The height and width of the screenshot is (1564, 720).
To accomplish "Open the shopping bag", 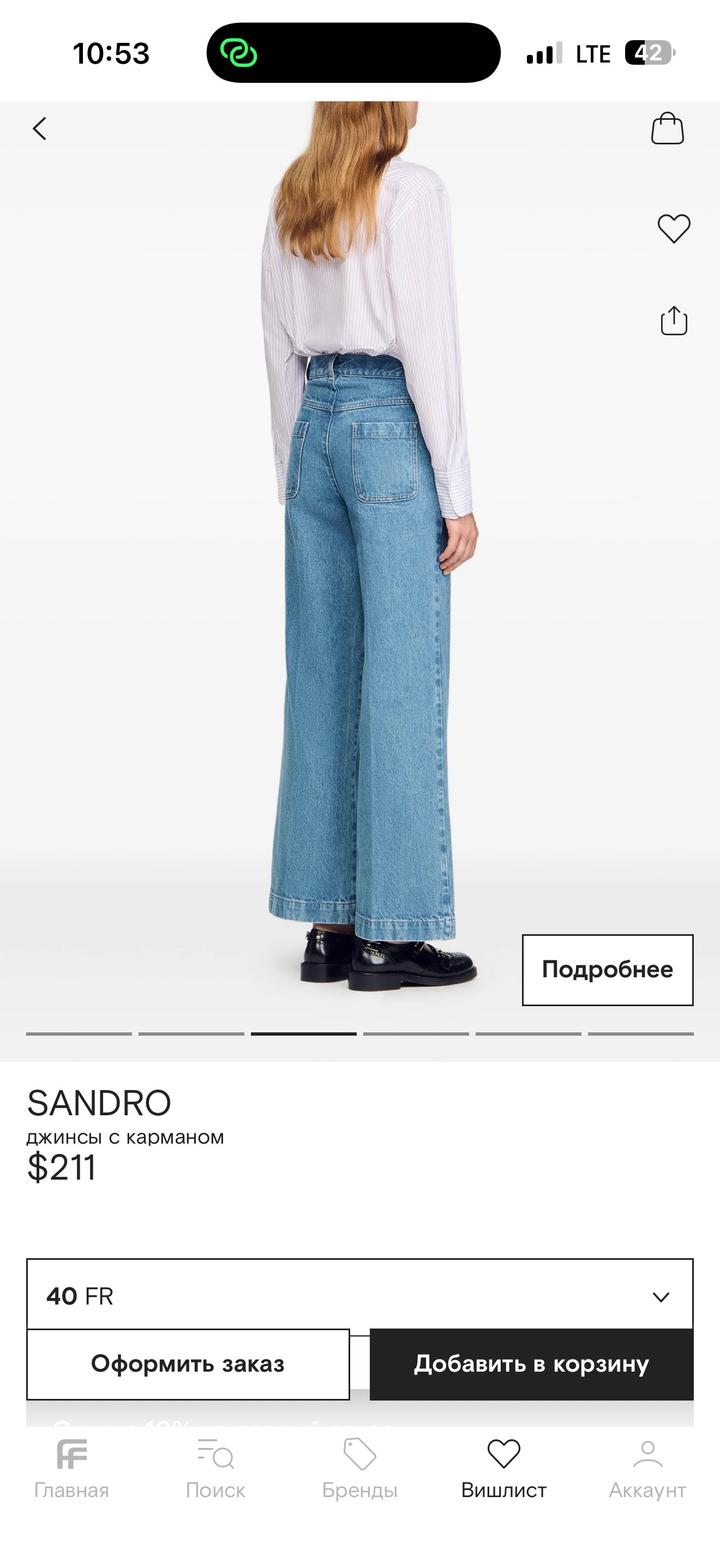I will pos(667,129).
